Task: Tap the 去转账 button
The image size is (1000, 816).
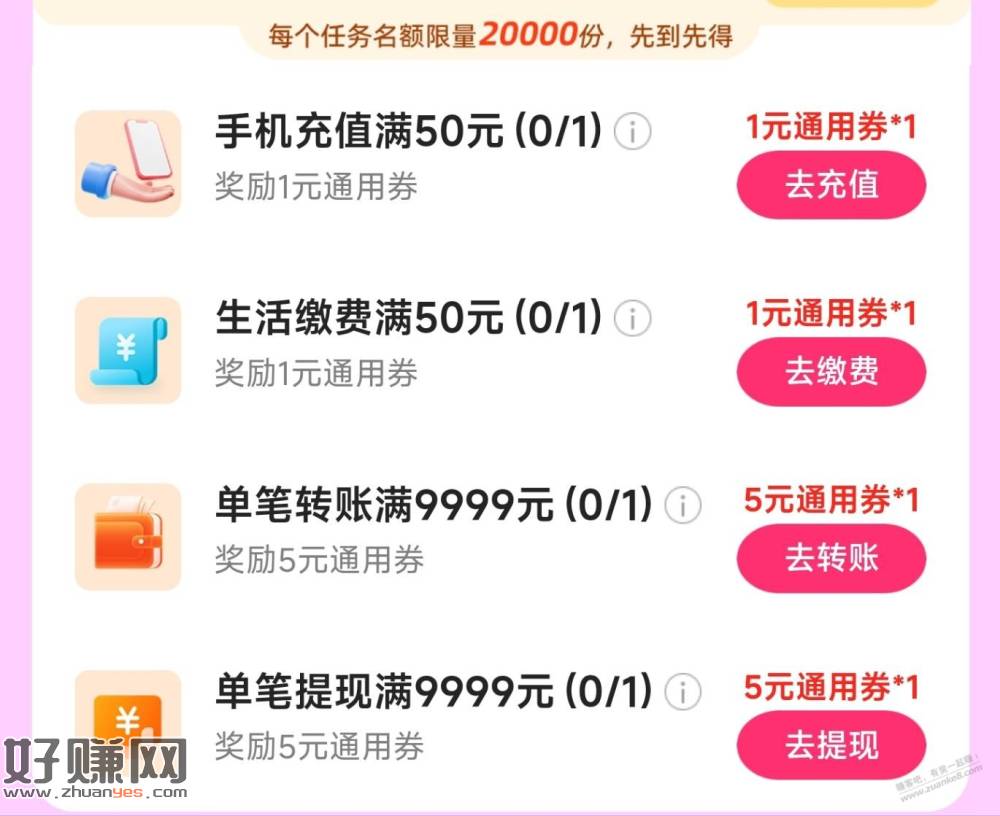Action: pos(831,558)
